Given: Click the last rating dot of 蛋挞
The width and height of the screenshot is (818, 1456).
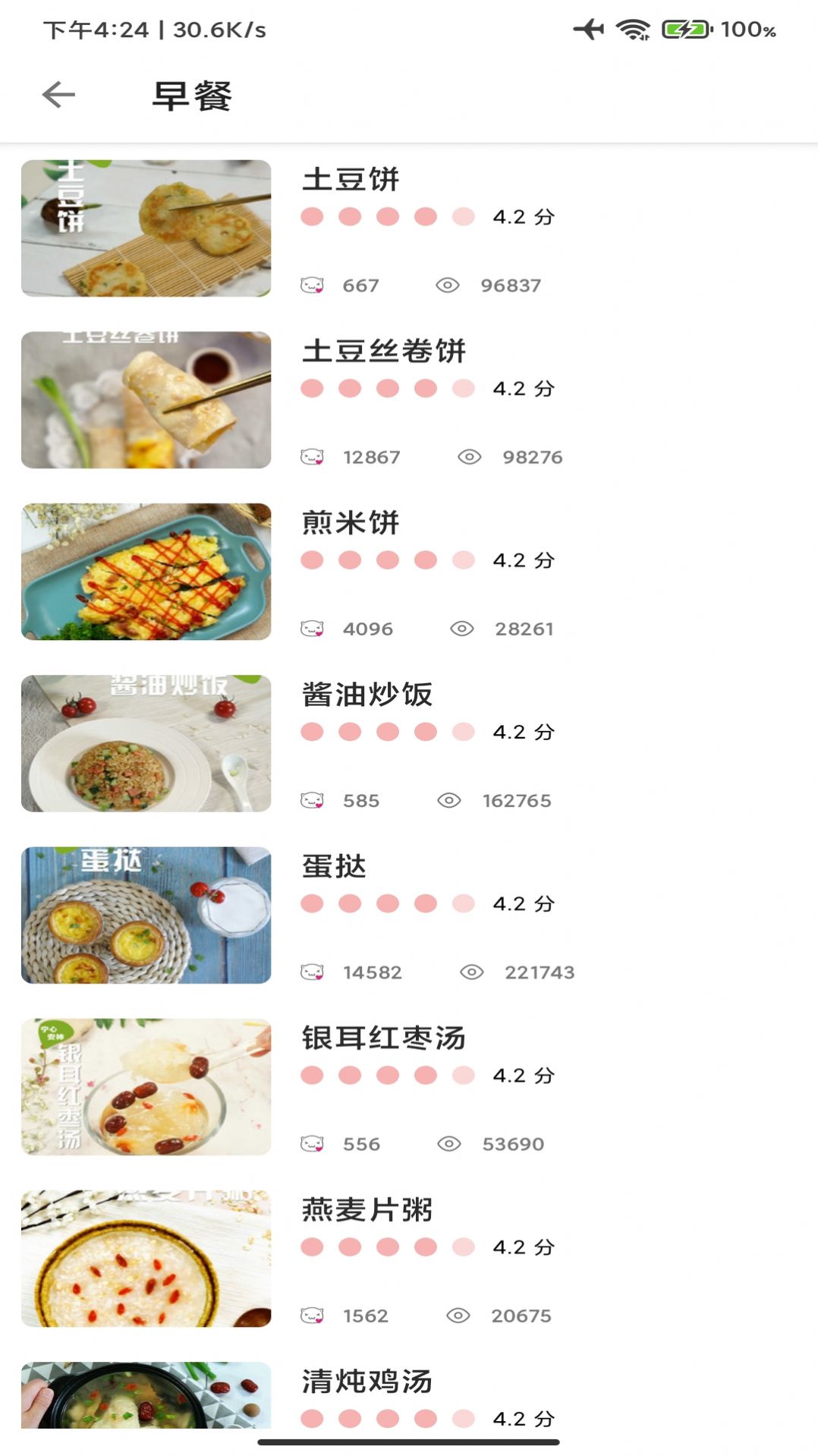Looking at the screenshot, I should pos(463,903).
